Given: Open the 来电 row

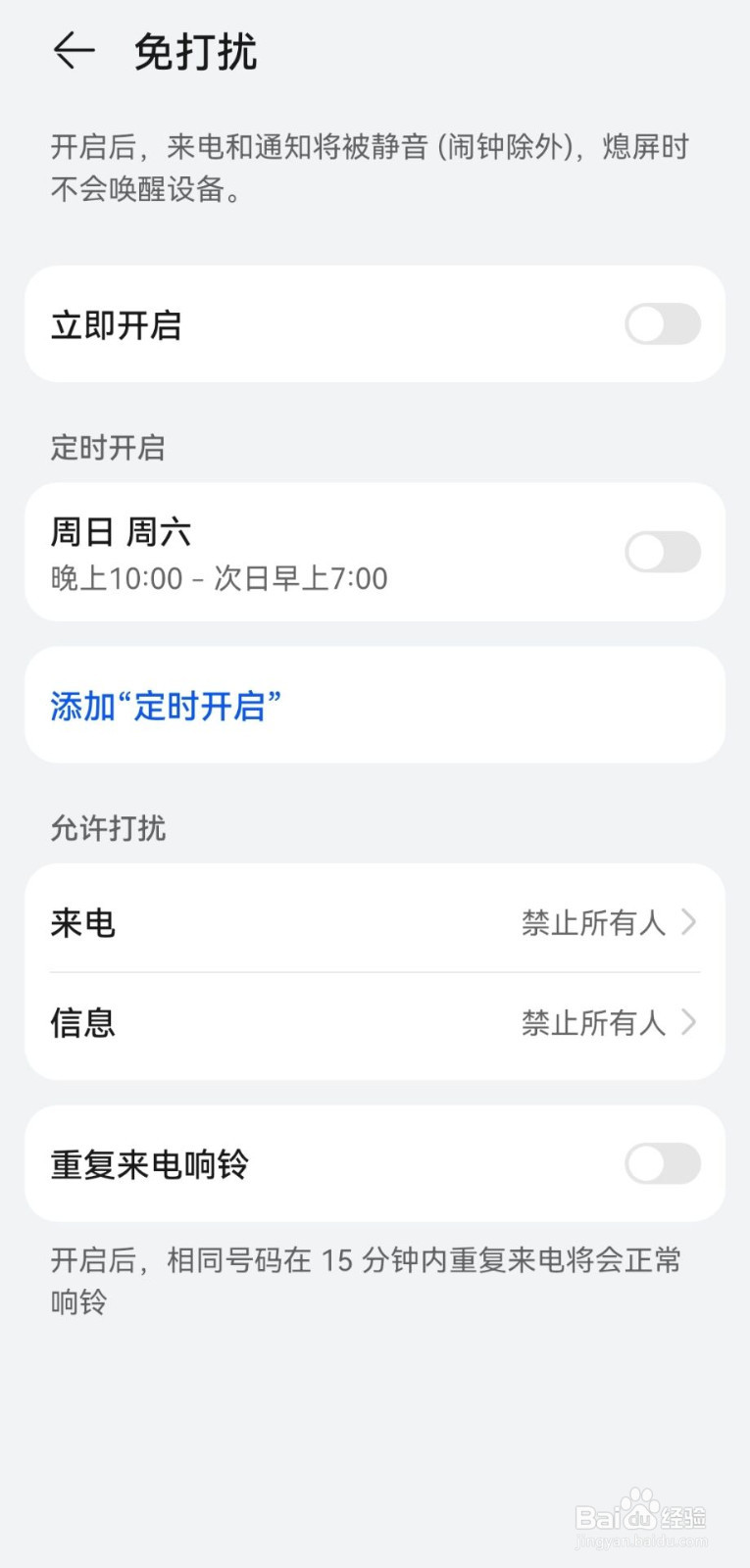Looking at the screenshot, I should point(83,922).
